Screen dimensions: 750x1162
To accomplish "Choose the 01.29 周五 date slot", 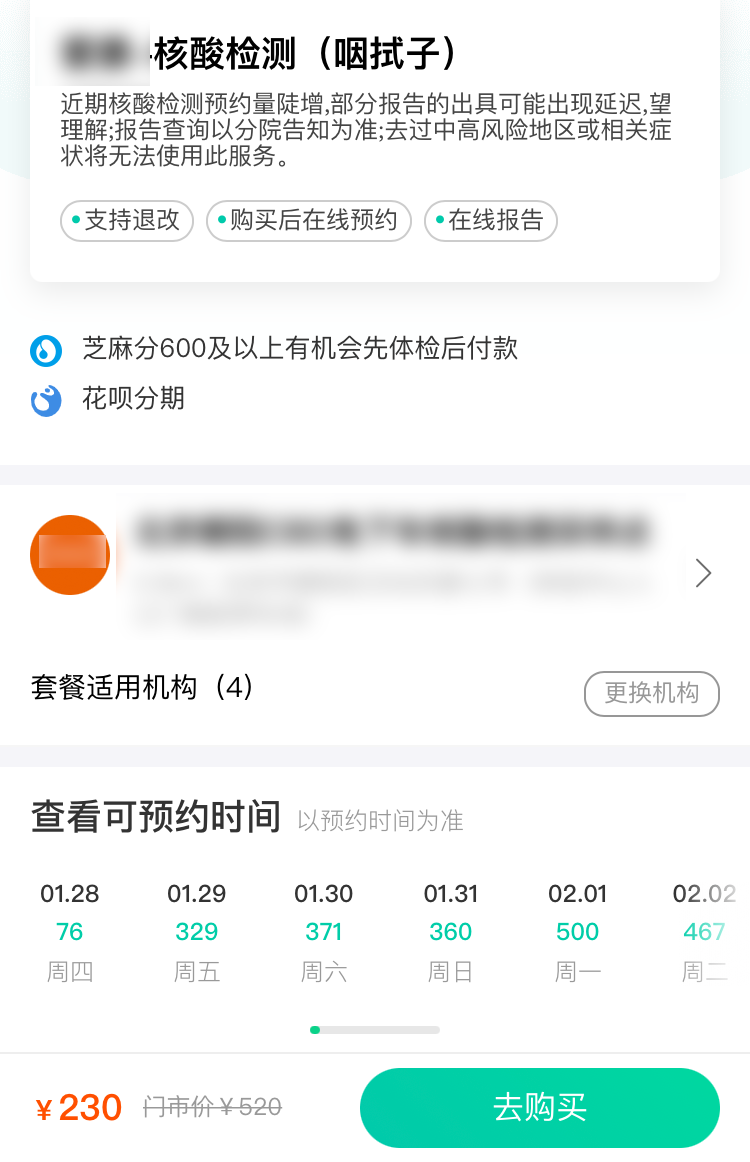I will click(197, 932).
